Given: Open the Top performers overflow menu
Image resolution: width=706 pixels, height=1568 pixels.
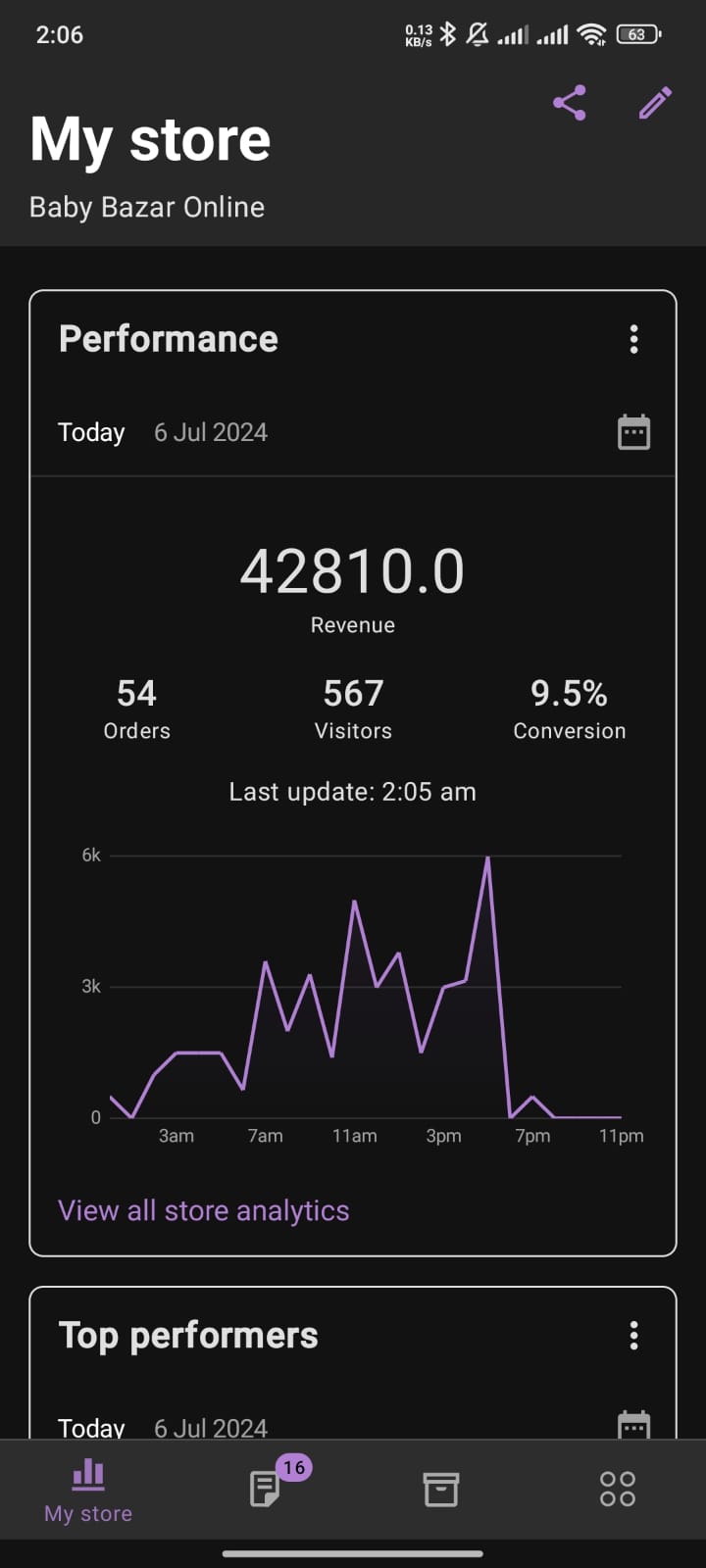Looking at the screenshot, I should coord(633,1335).
